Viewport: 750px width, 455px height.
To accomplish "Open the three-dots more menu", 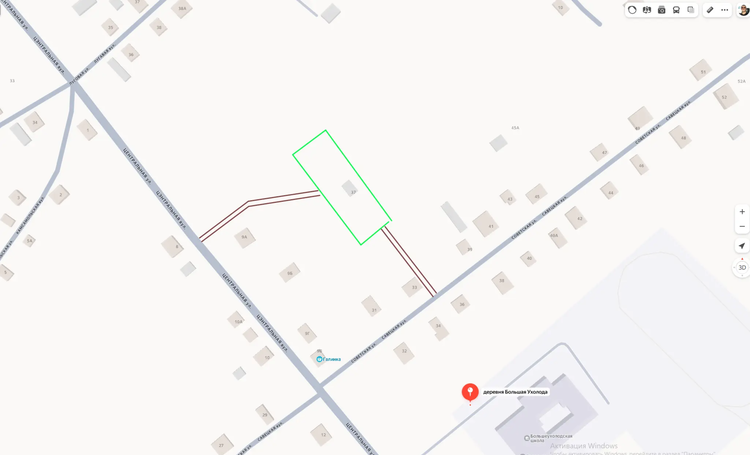I will (x=724, y=10).
